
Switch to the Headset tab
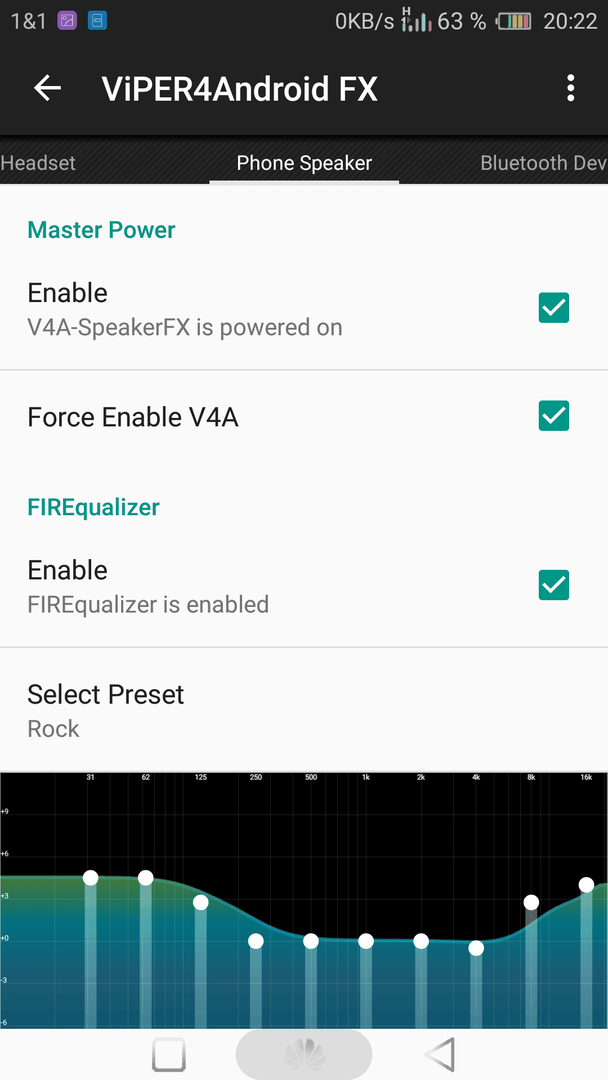38,163
